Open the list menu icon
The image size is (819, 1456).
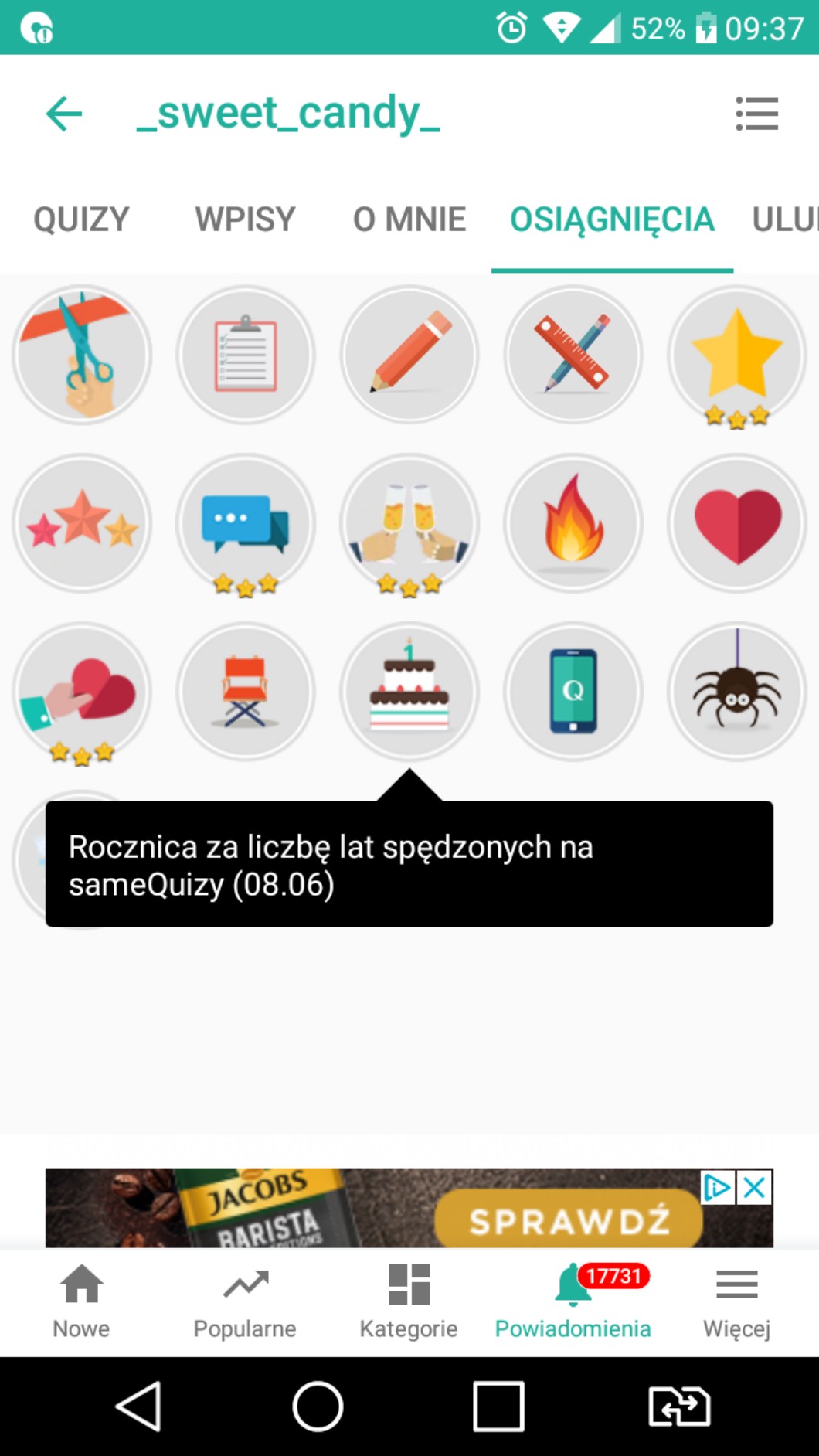756,114
